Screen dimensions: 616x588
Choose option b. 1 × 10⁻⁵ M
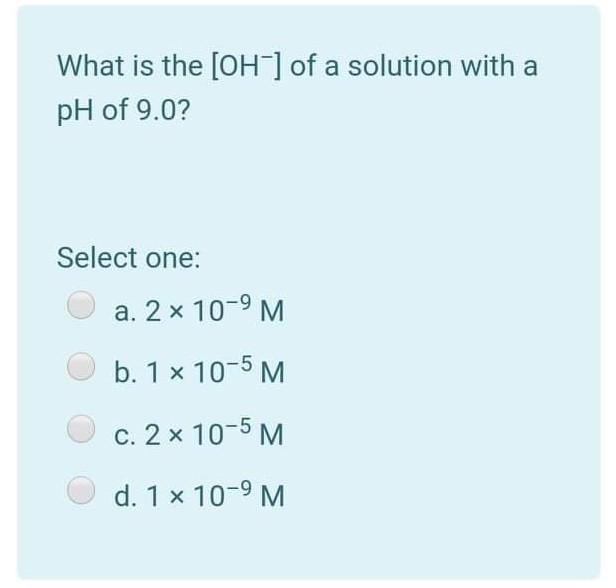[81, 368]
